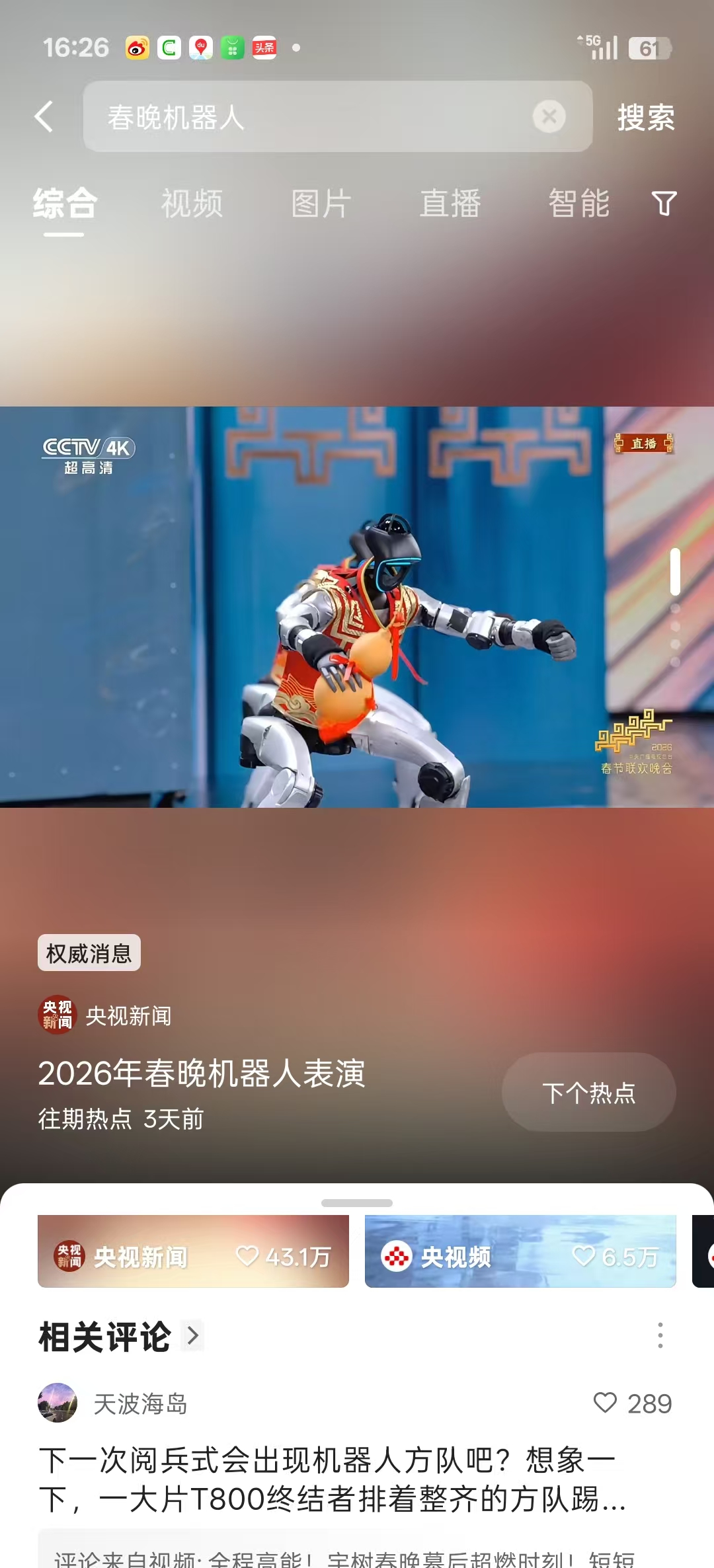Play the CCTV robot performance video
Screen dimensions: 714x1568
click(x=357, y=606)
